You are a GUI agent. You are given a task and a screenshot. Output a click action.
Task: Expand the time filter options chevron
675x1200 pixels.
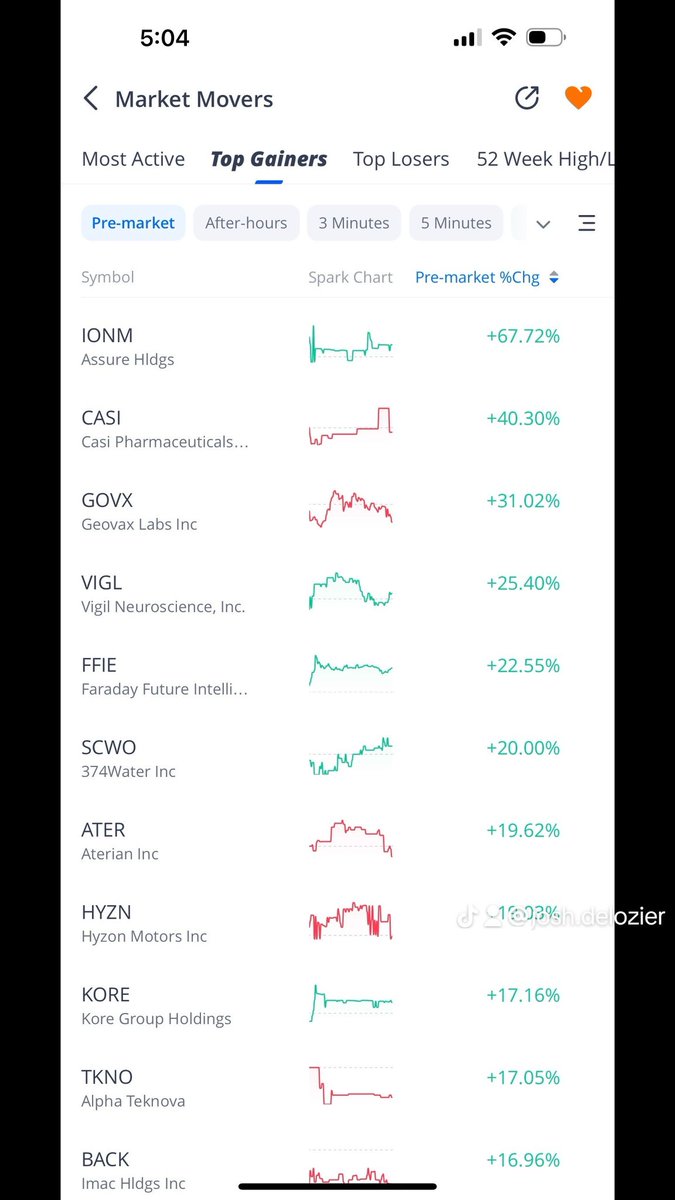543,224
